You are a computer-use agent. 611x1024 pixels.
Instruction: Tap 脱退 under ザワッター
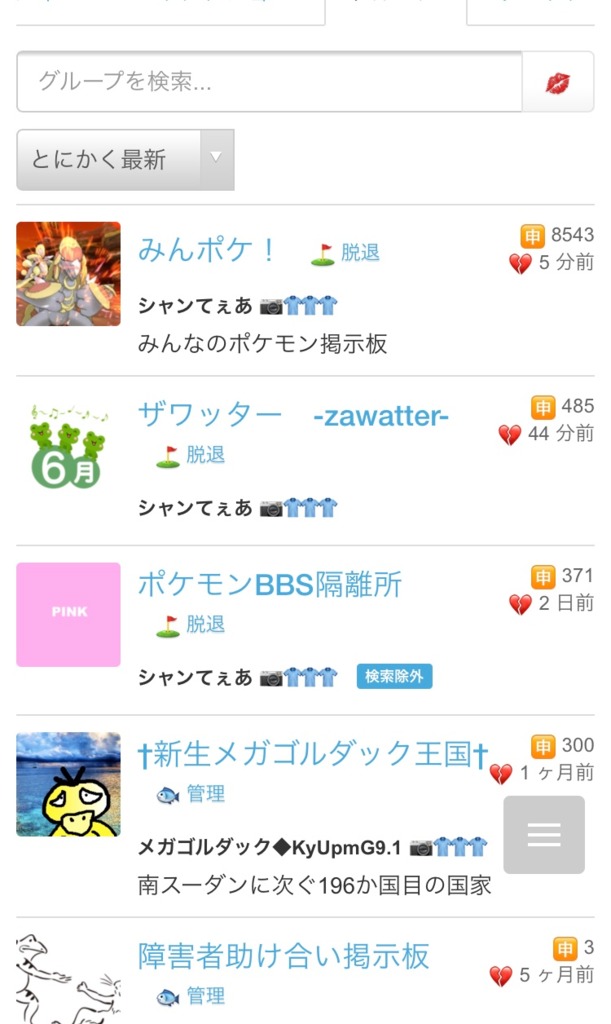pyautogui.click(x=204, y=455)
